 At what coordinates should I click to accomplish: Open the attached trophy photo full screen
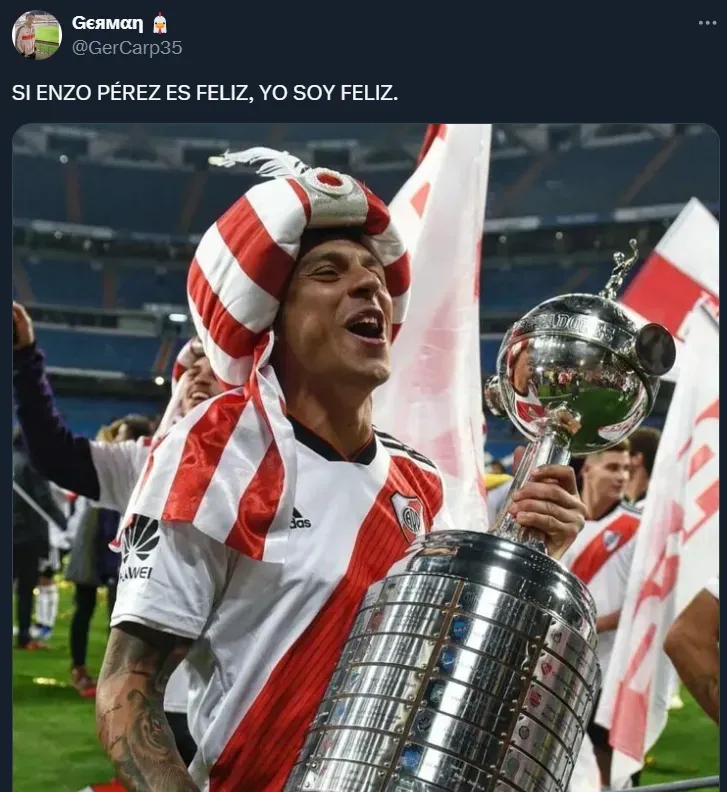(x=365, y=457)
